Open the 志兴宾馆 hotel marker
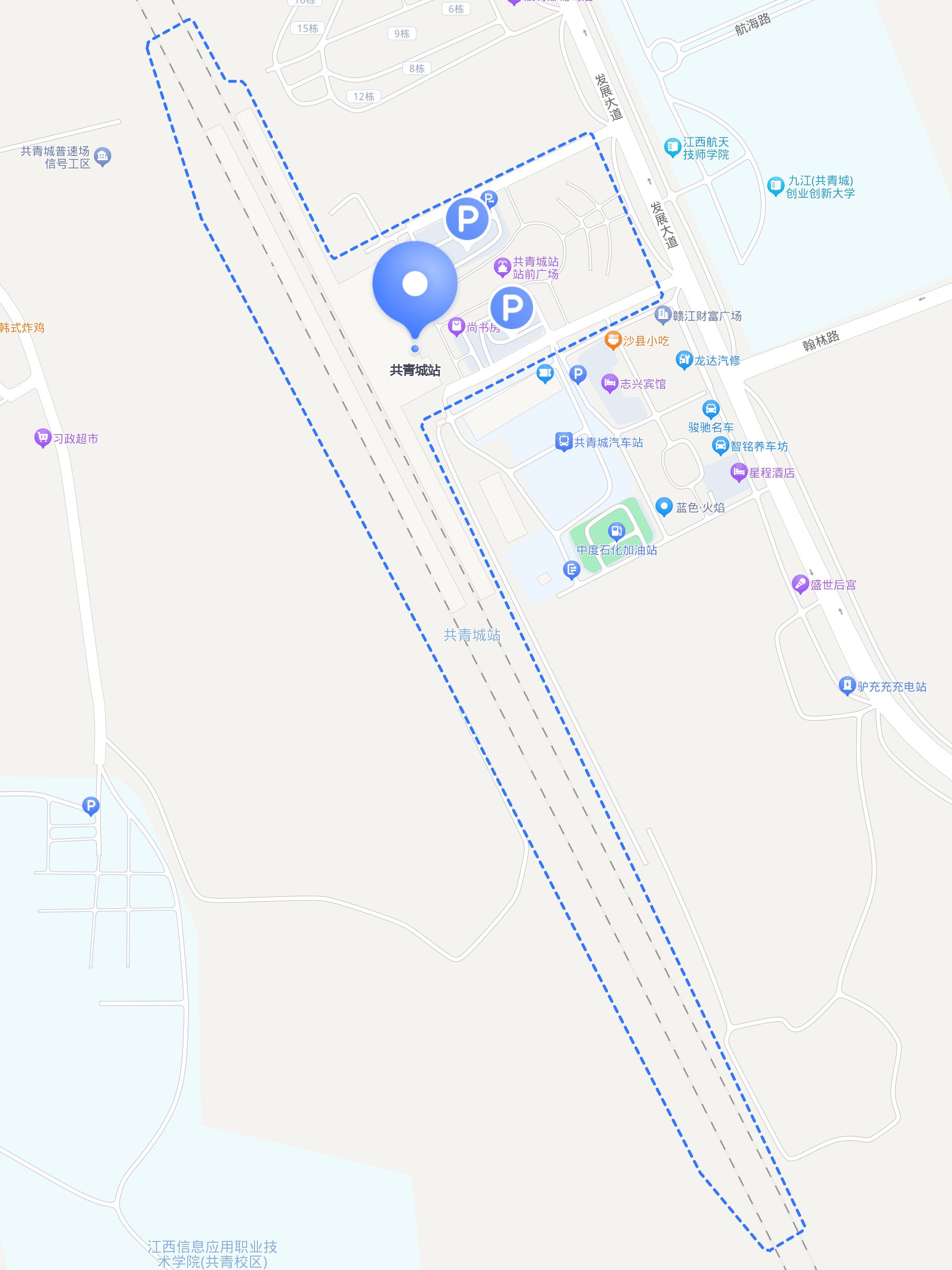The image size is (952, 1270). [x=610, y=383]
